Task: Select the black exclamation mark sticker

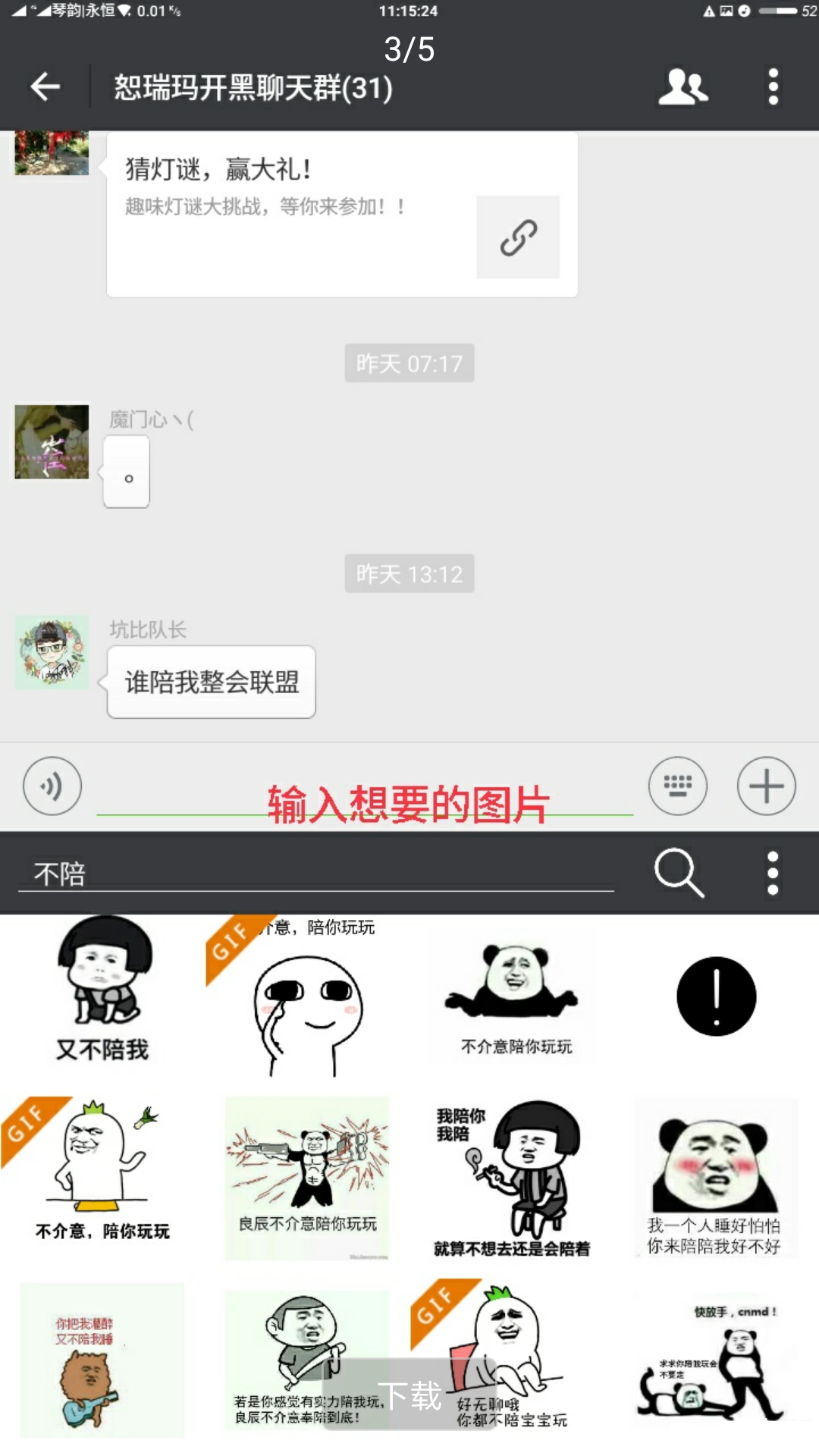Action: tap(717, 997)
